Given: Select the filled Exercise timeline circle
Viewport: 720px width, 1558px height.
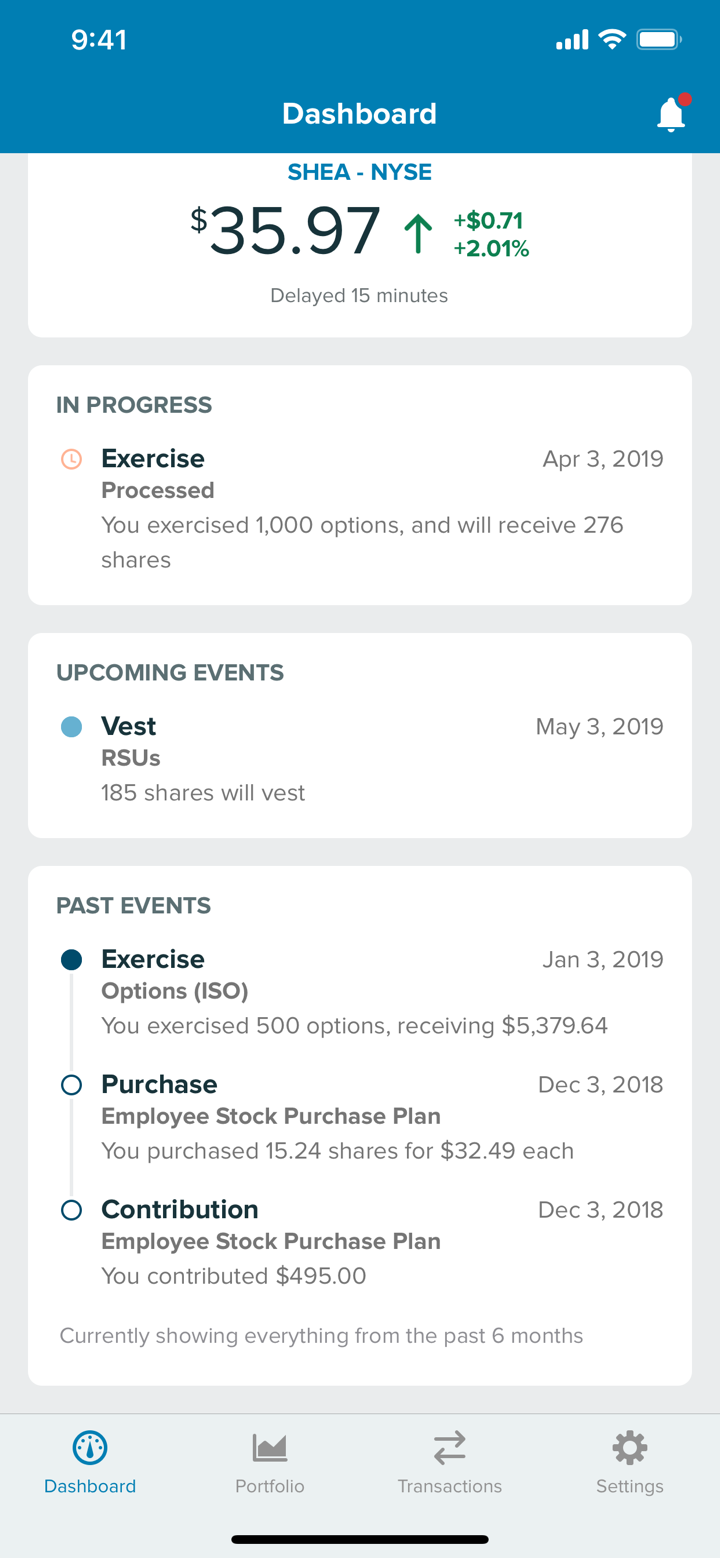Looking at the screenshot, I should [71, 959].
